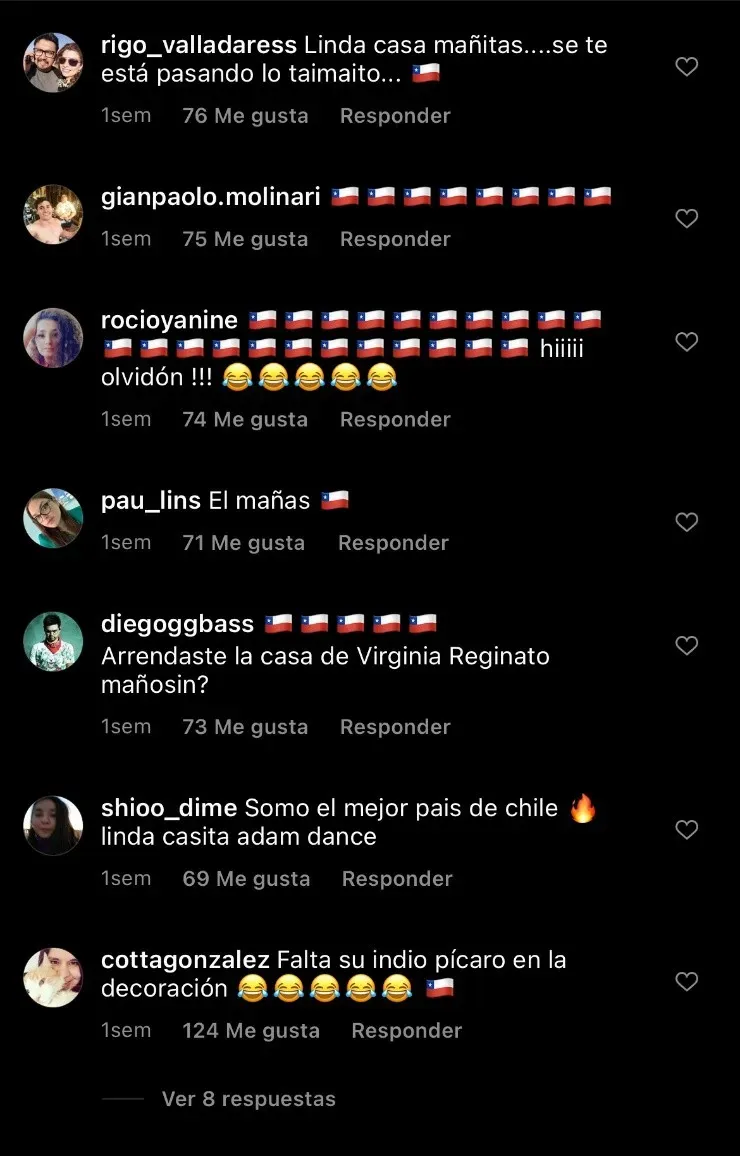The image size is (740, 1156).
Task: Like shioo_dime's comment
Action: (686, 830)
